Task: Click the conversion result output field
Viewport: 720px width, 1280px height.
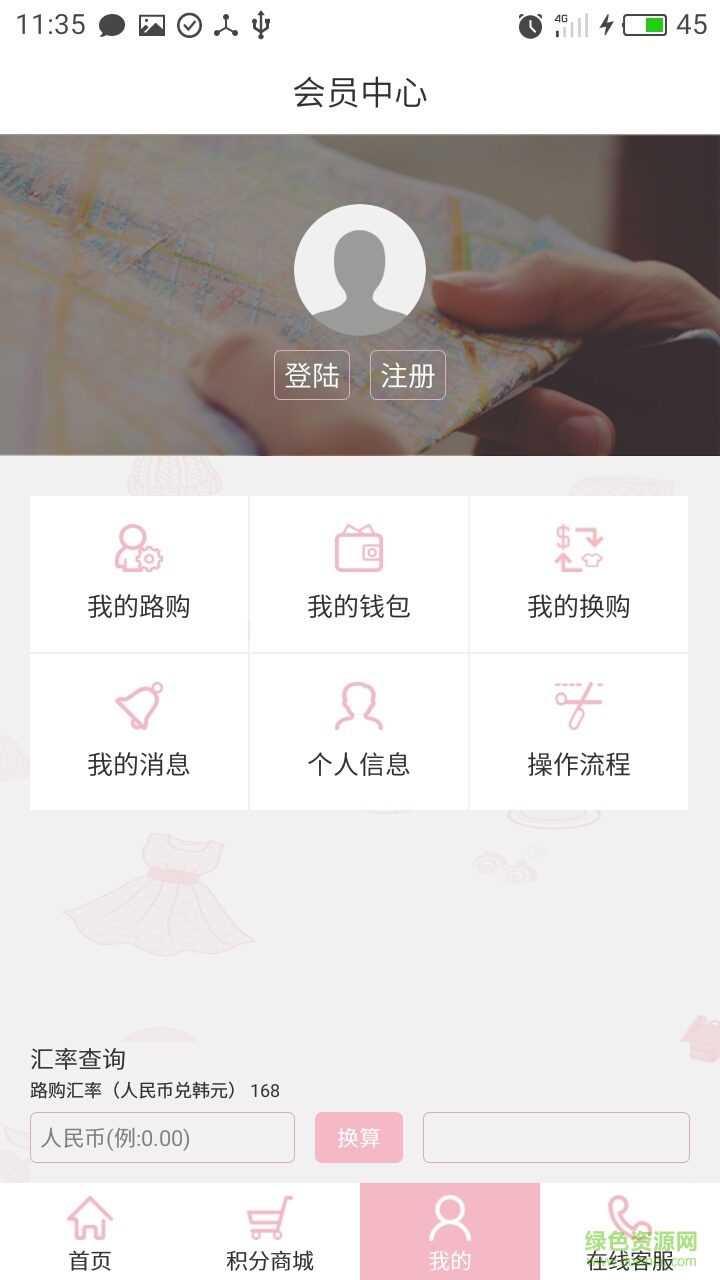Action: pyautogui.click(x=556, y=1137)
